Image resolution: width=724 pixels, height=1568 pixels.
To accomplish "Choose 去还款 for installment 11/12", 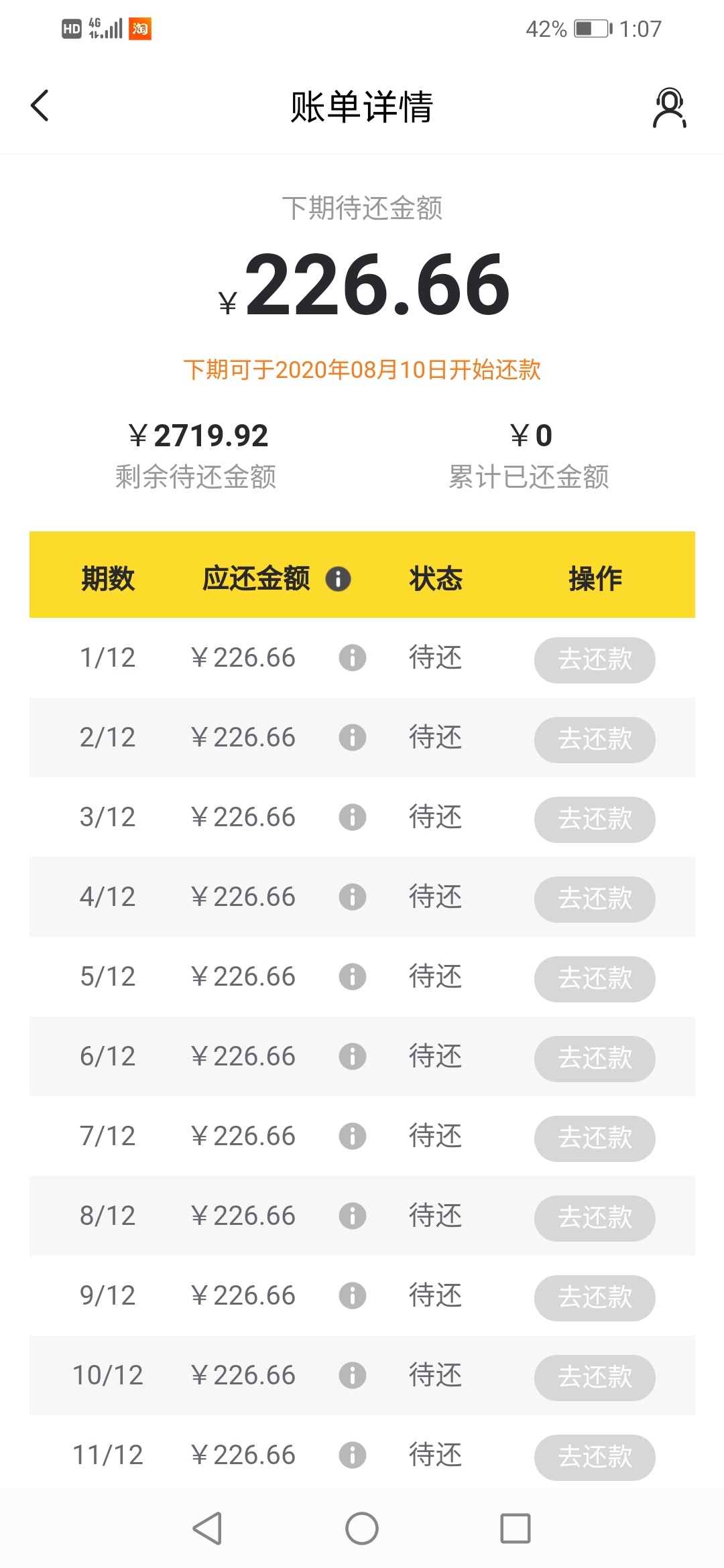I will 595,1457.
